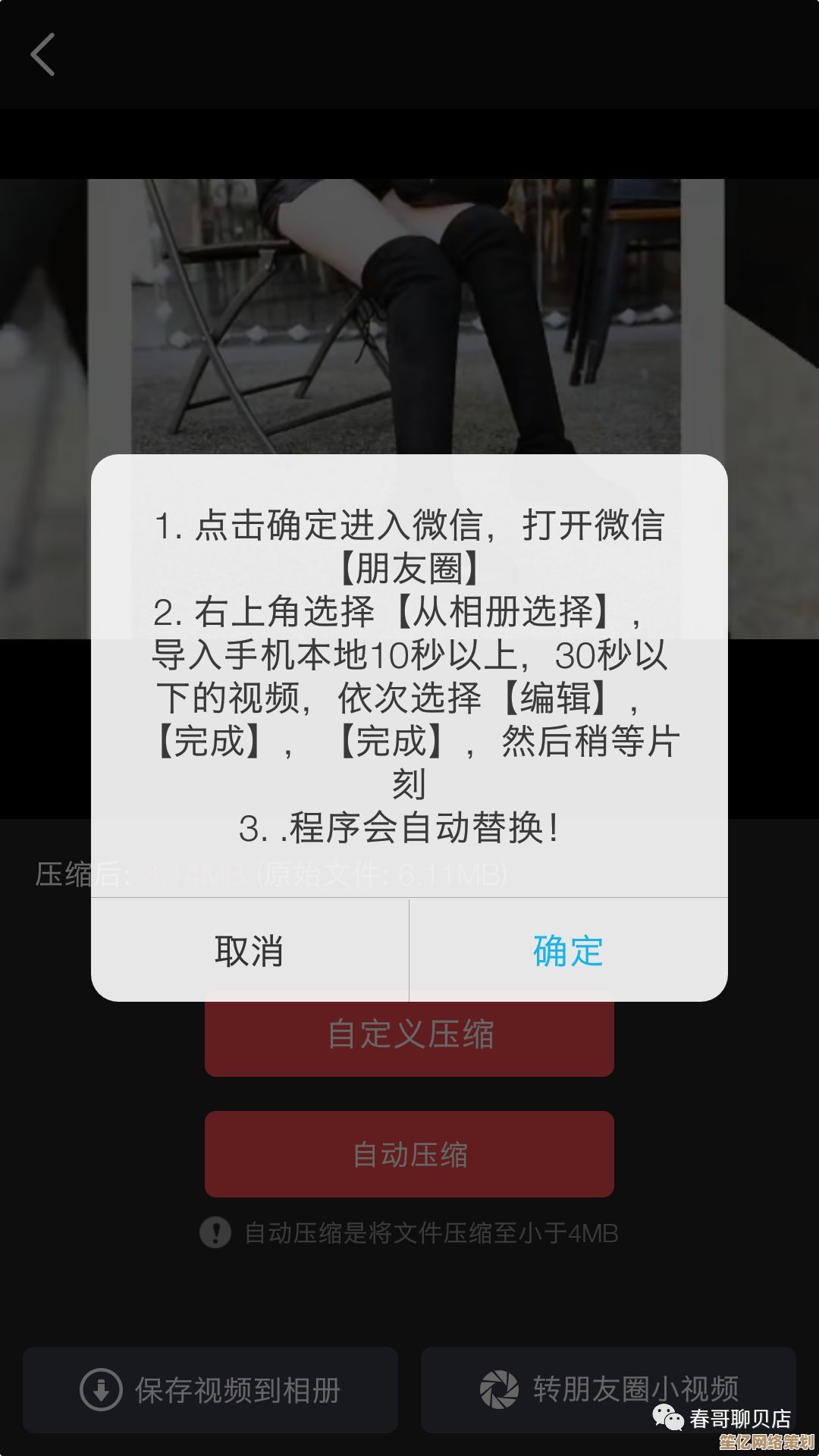The height and width of the screenshot is (1456, 819).
Task: Cancel the dialog with 取消
Action: pos(249,950)
